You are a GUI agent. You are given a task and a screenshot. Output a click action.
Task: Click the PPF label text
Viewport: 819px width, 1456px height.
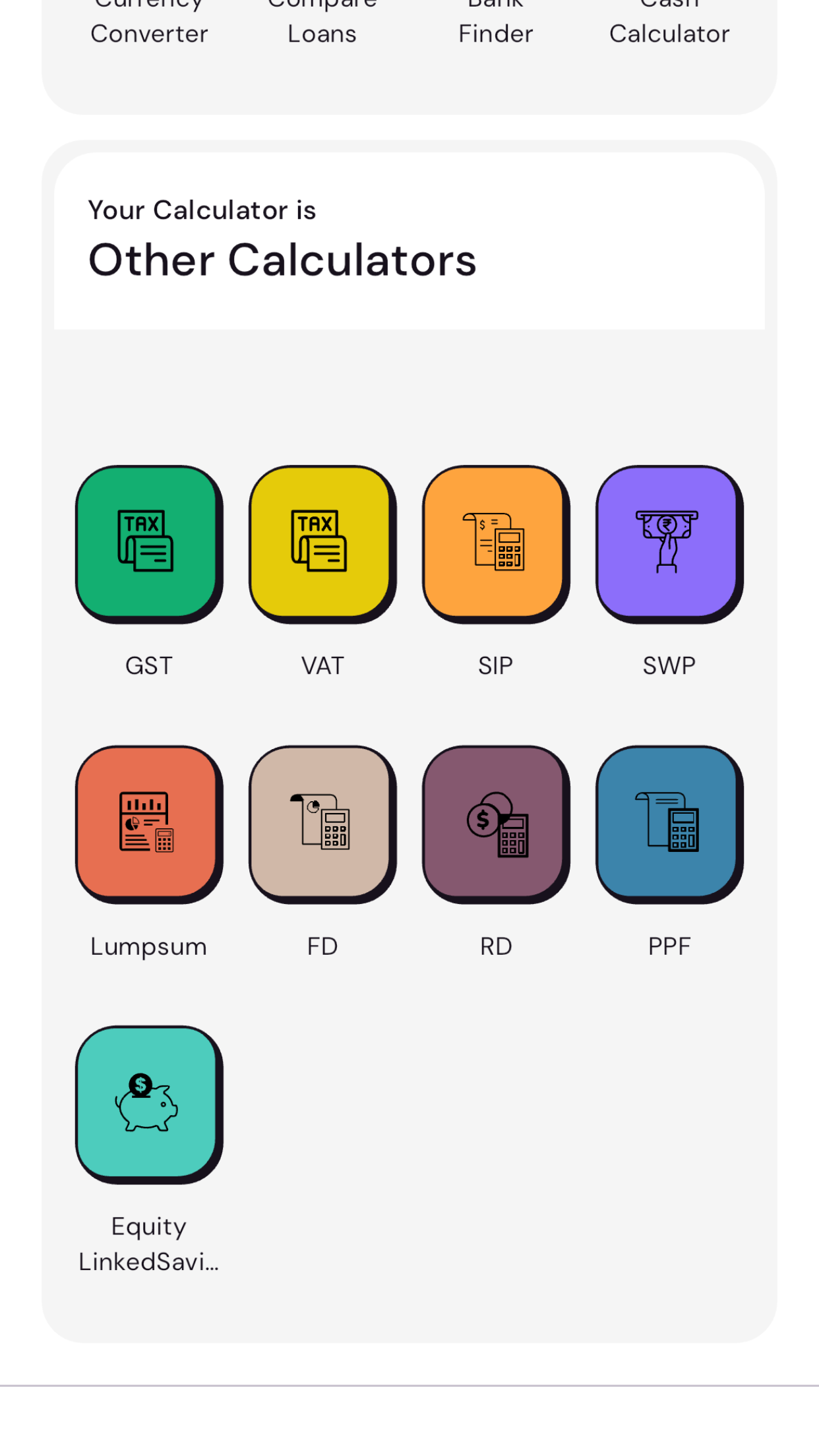tap(669, 946)
